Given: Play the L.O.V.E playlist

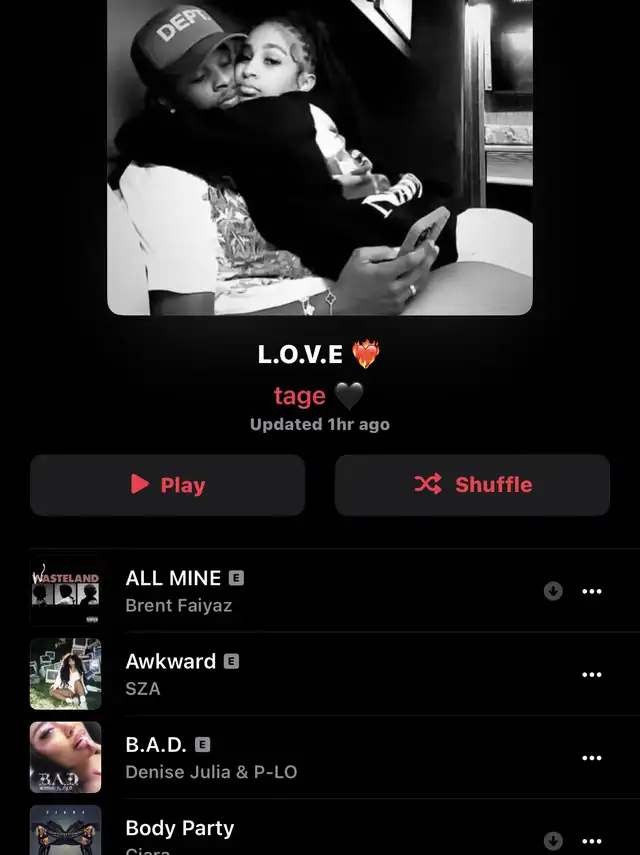Looking at the screenshot, I should [x=167, y=485].
